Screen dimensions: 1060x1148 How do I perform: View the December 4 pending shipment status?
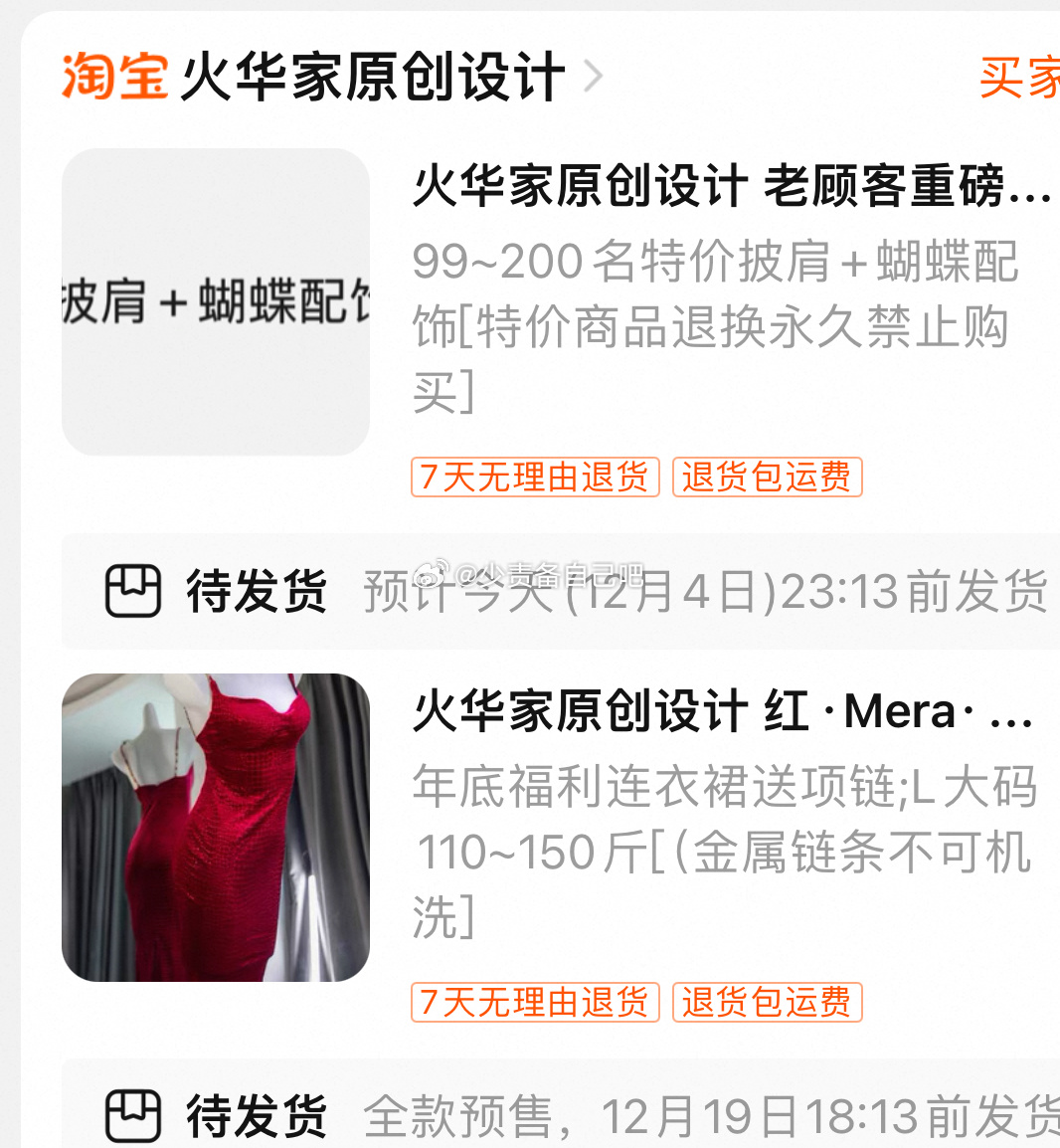577,592
